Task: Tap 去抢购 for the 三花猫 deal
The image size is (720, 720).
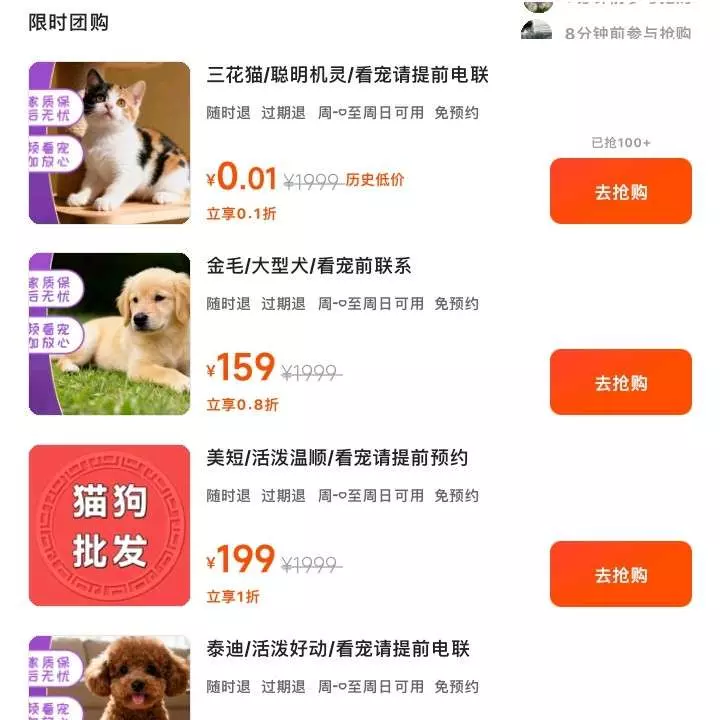Action: tap(620, 191)
